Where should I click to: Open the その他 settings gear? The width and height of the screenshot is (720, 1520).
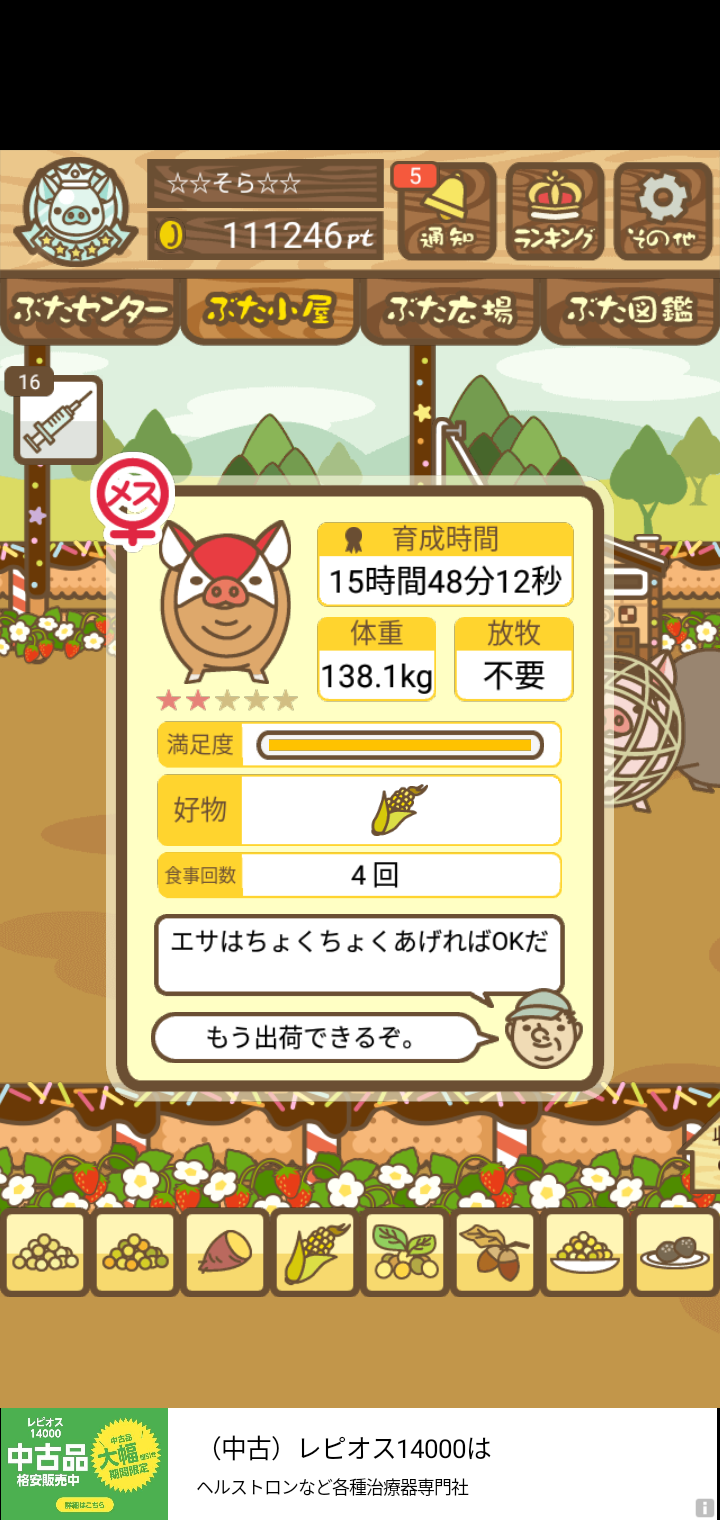(x=661, y=212)
